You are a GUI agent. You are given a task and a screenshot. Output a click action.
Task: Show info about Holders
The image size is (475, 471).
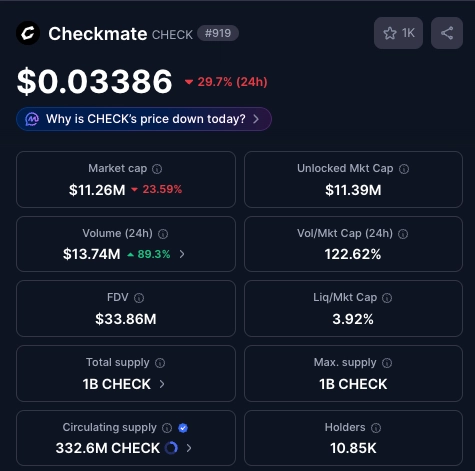coord(376,428)
